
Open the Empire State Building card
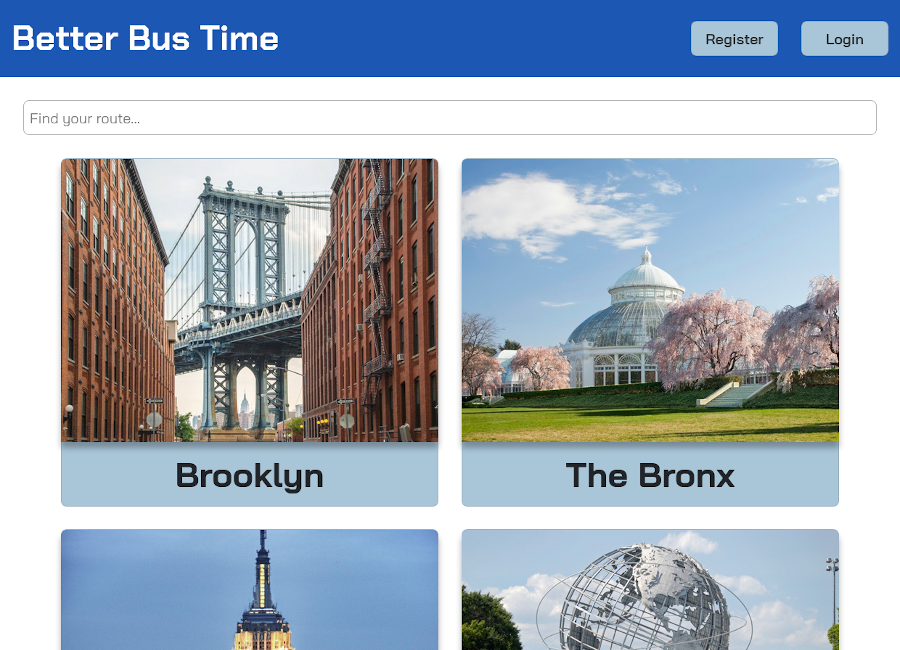pyautogui.click(x=250, y=590)
